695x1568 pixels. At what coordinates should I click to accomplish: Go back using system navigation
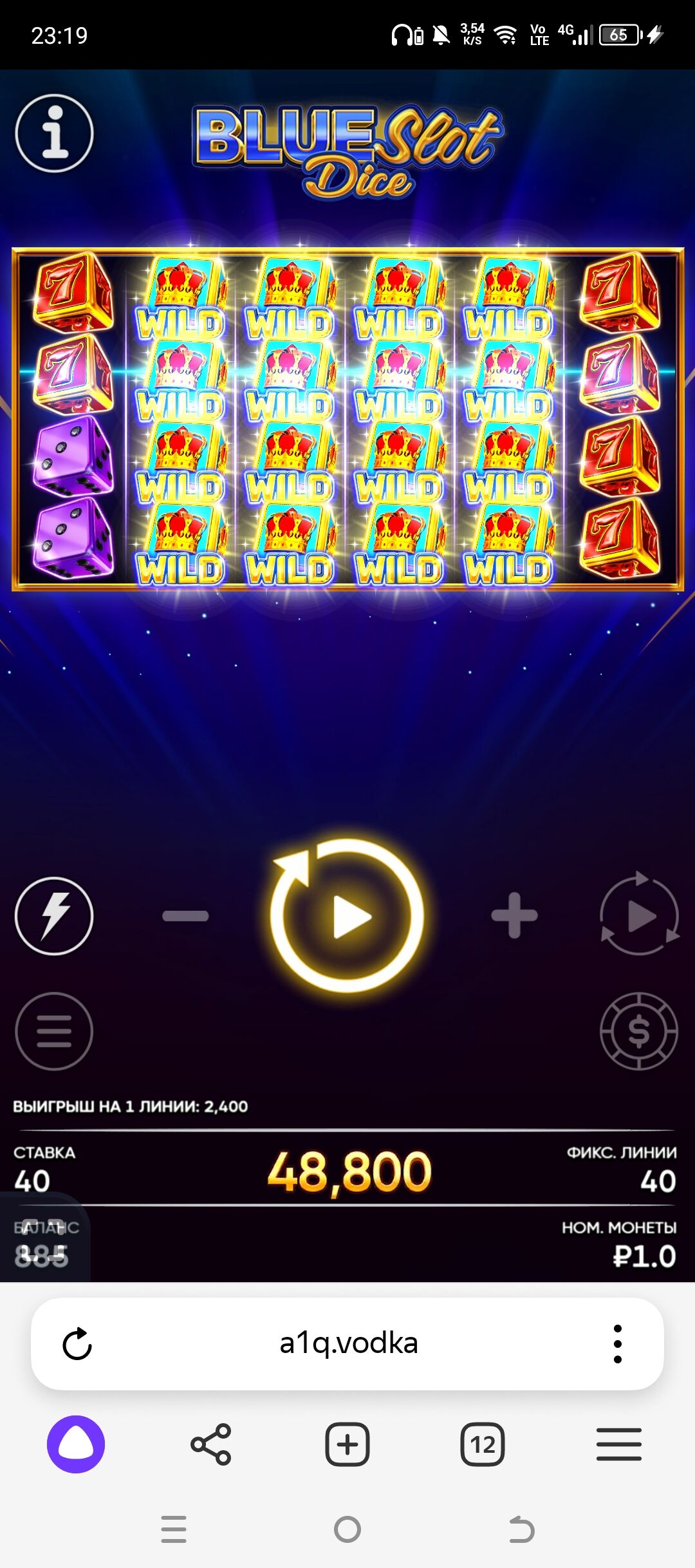(x=521, y=1529)
